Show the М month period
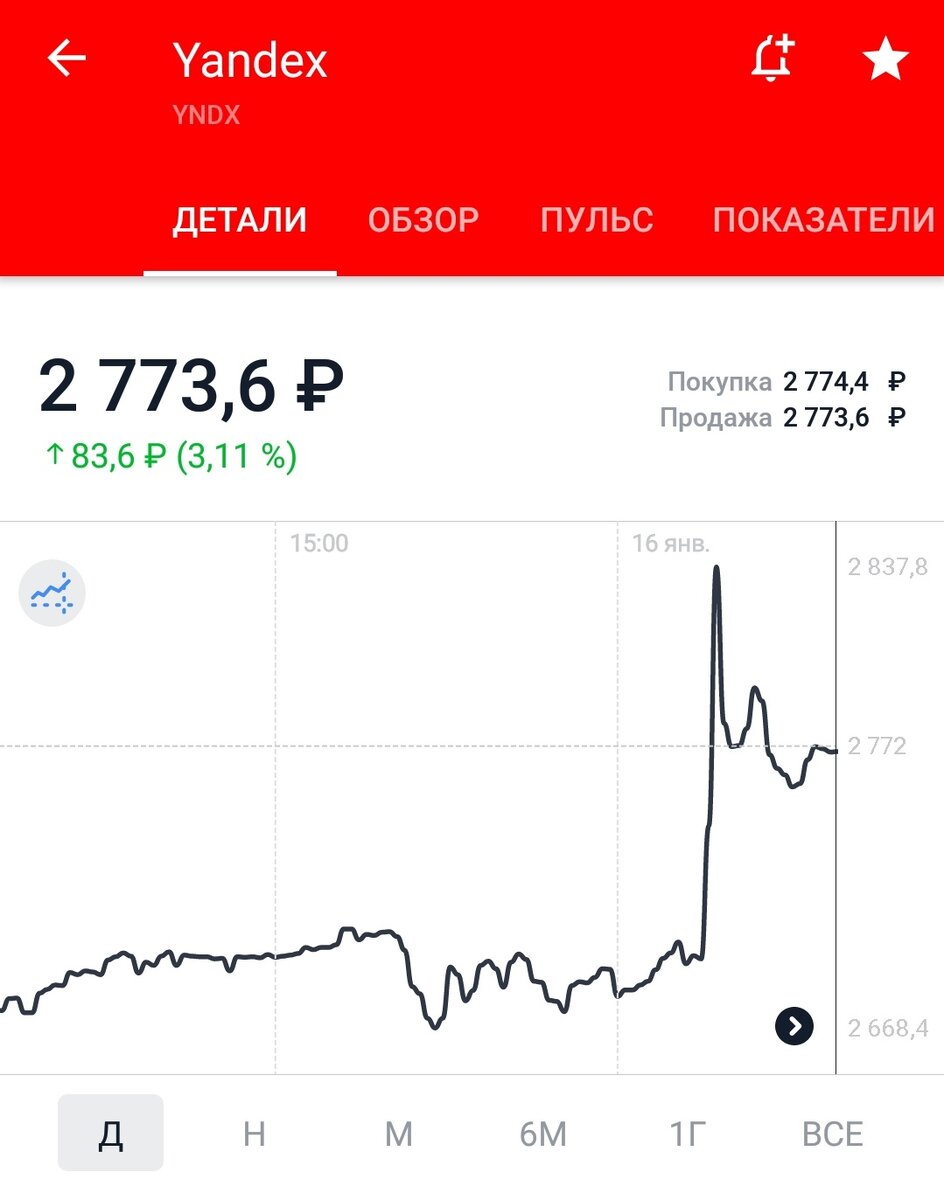The height and width of the screenshot is (1200, 944). 398,1134
